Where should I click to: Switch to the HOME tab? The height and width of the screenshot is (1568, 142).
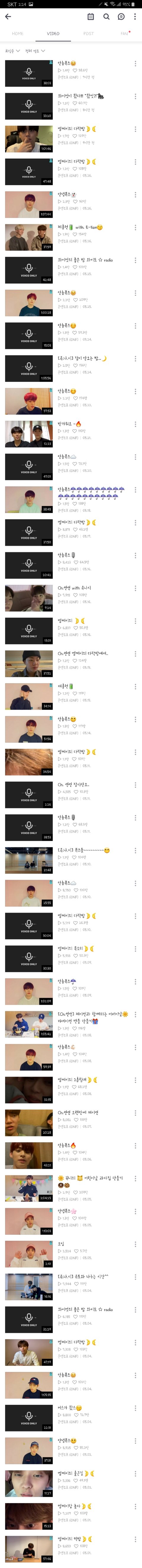(17, 33)
